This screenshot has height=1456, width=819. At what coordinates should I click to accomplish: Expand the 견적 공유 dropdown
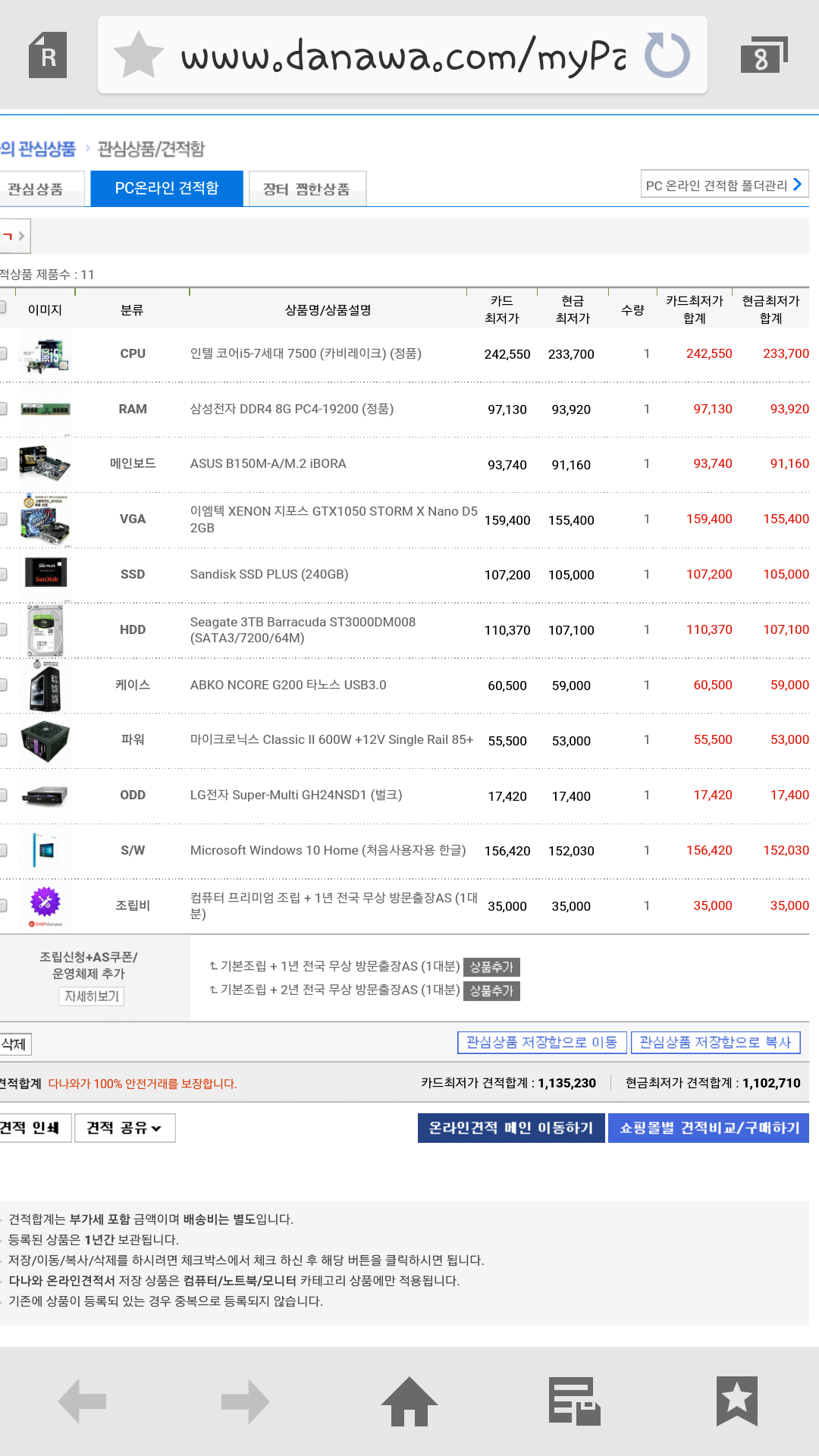pyautogui.click(x=124, y=1128)
